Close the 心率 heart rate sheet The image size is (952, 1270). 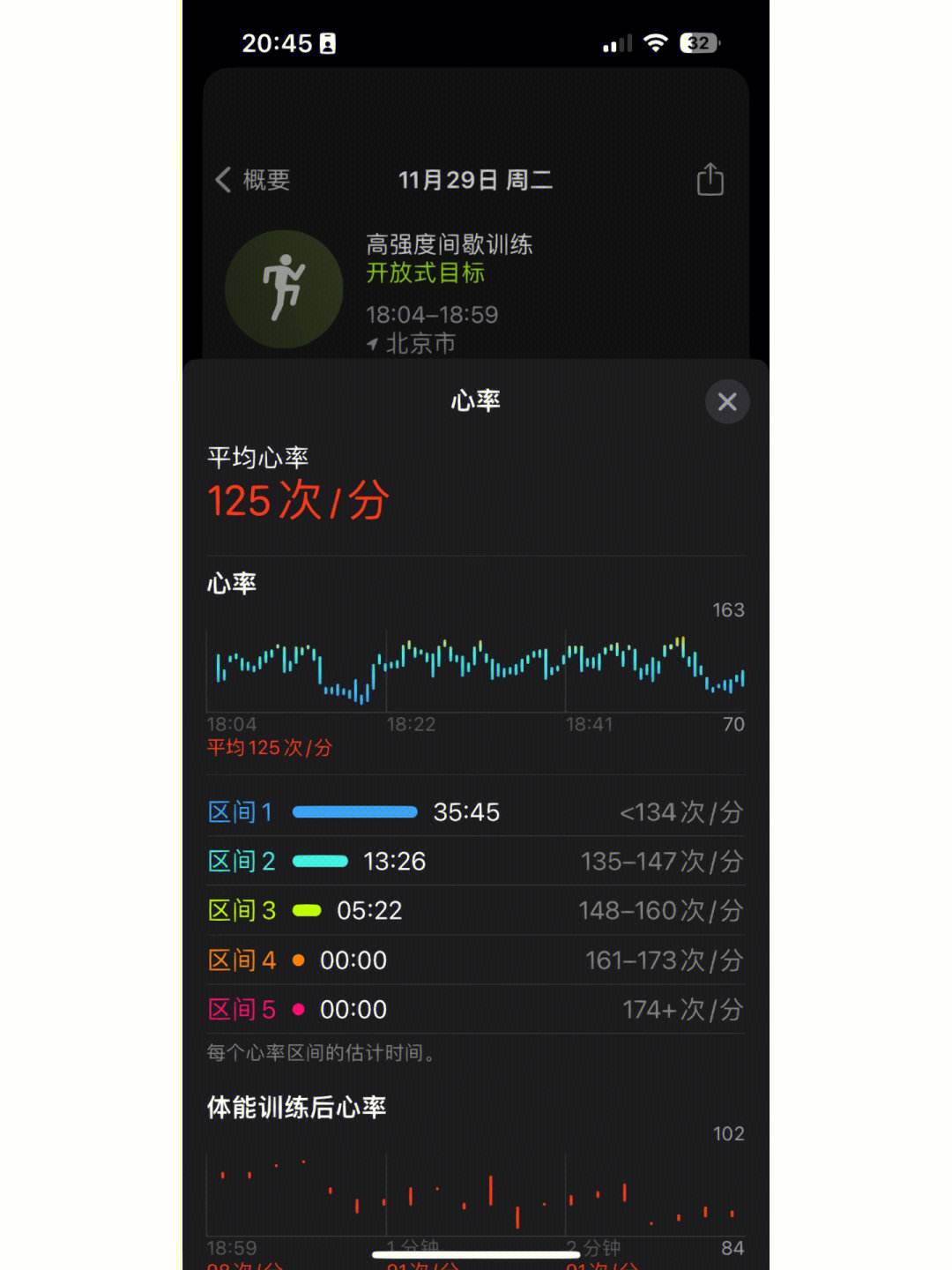click(727, 402)
